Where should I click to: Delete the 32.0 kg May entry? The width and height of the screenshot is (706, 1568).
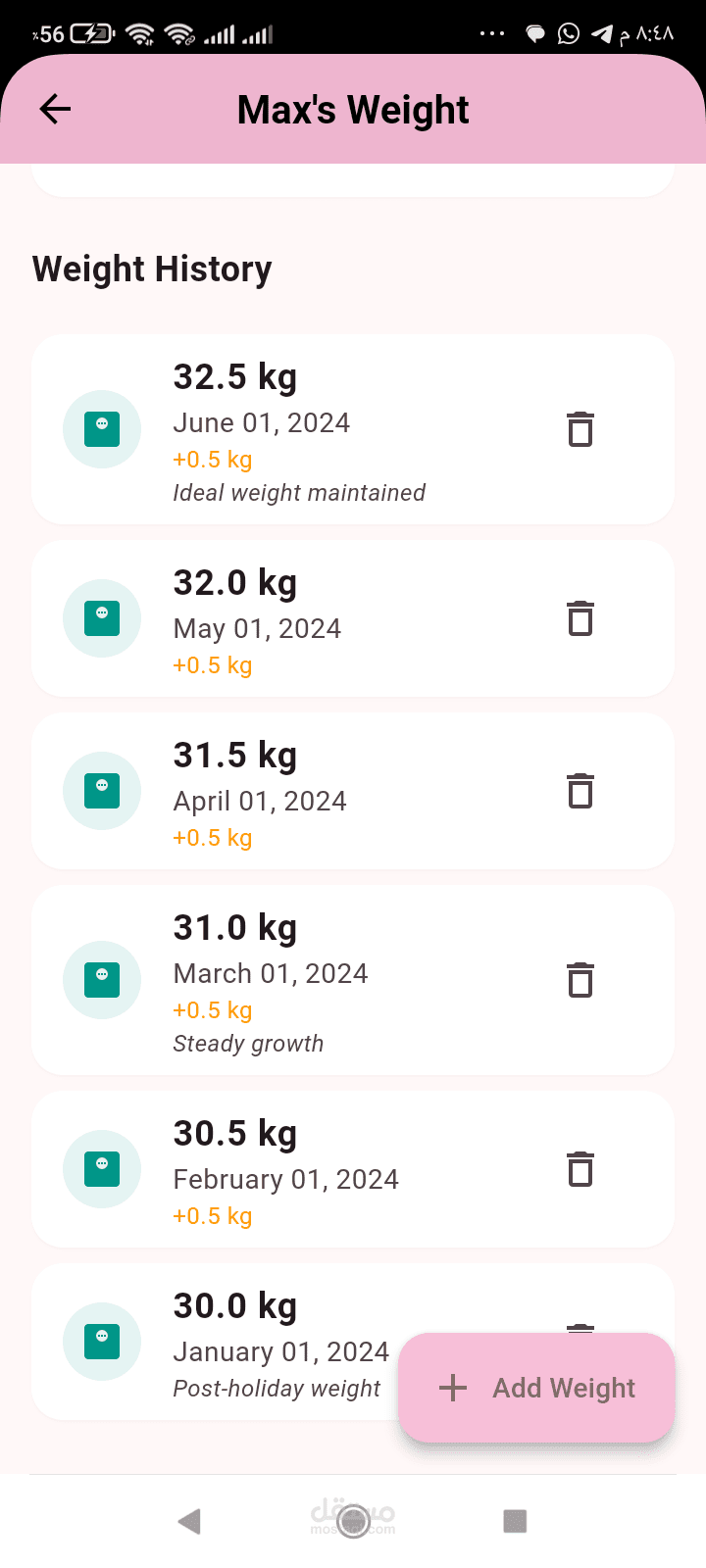(x=580, y=618)
